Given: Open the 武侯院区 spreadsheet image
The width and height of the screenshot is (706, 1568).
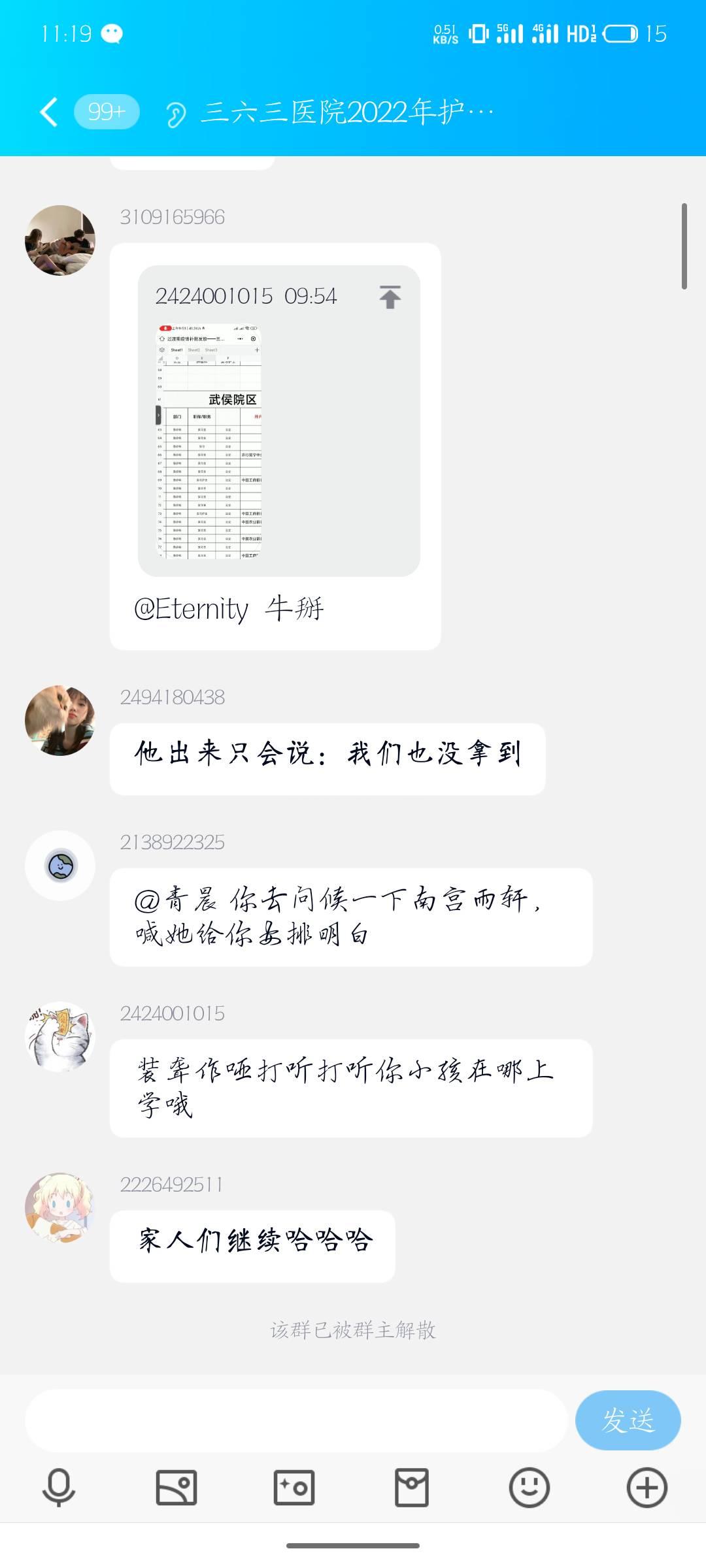Looking at the screenshot, I should [x=209, y=441].
